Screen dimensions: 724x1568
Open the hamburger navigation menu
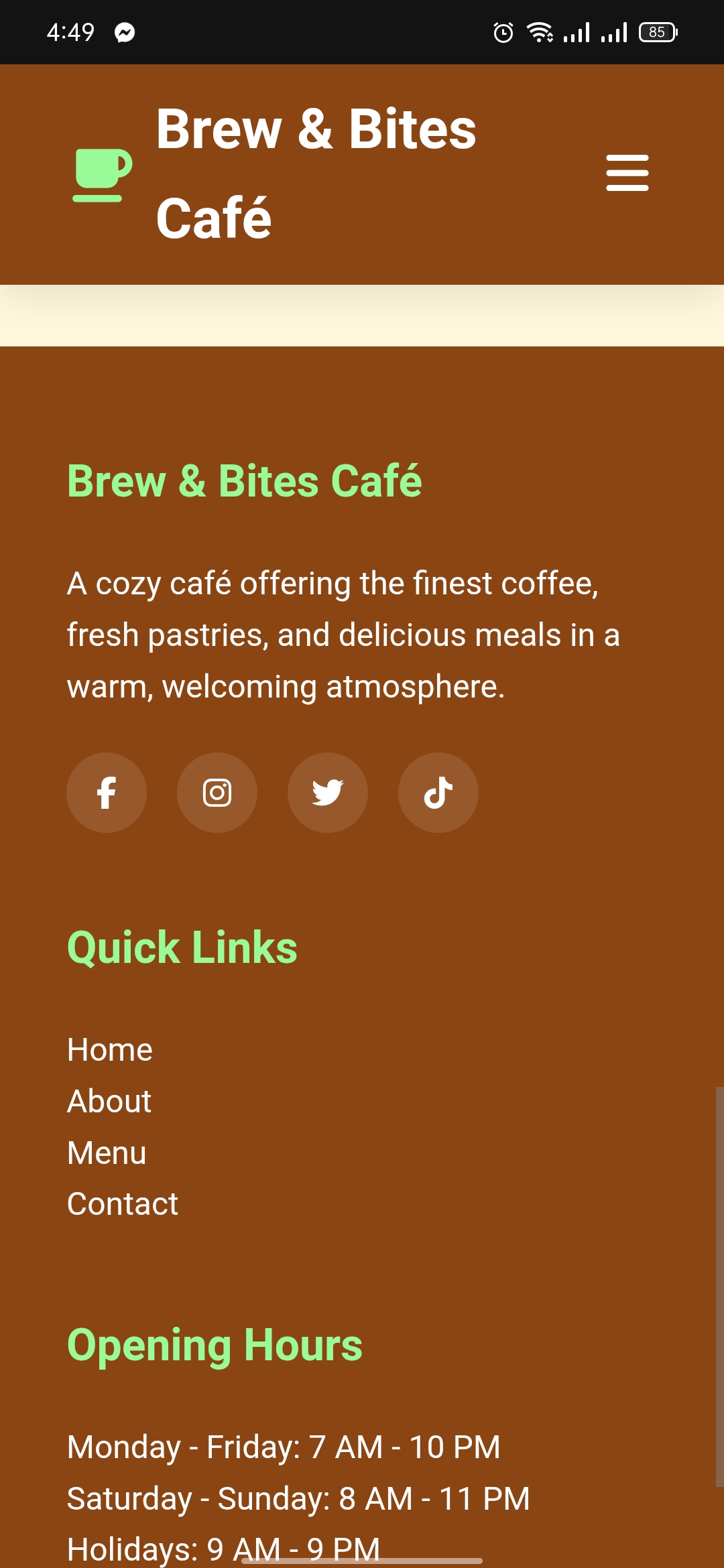point(627,173)
